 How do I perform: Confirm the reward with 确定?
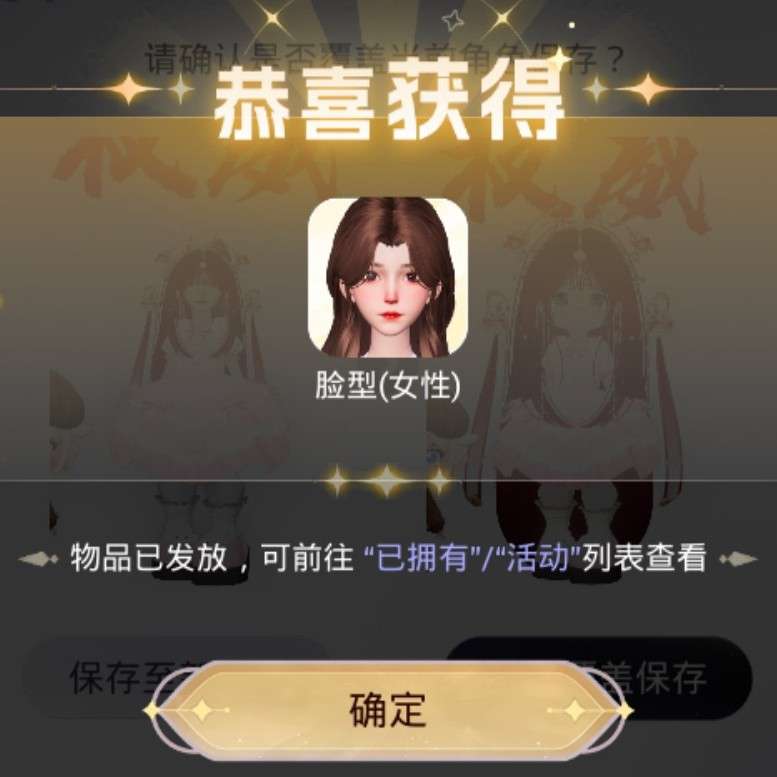pos(388,710)
